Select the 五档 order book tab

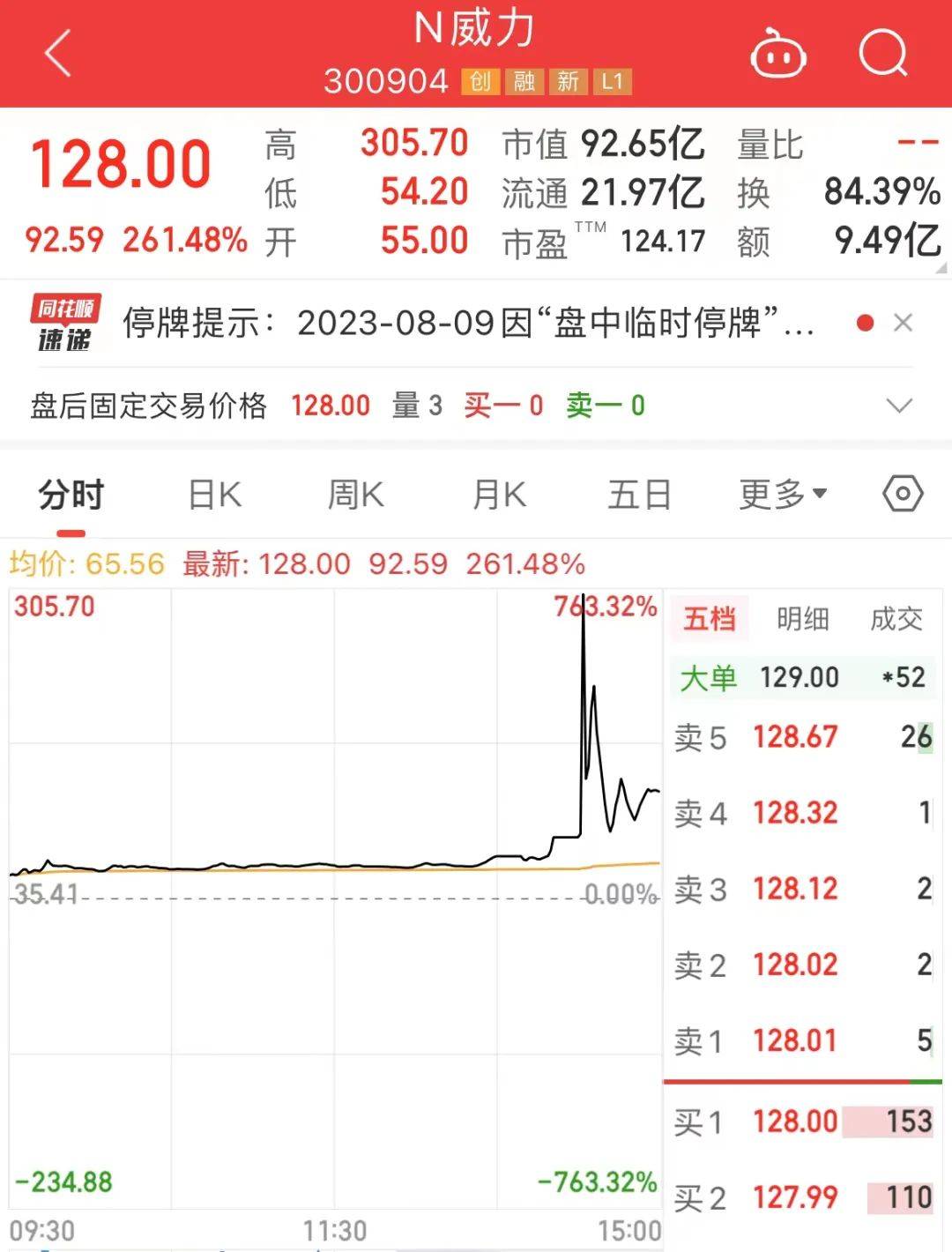click(x=710, y=619)
